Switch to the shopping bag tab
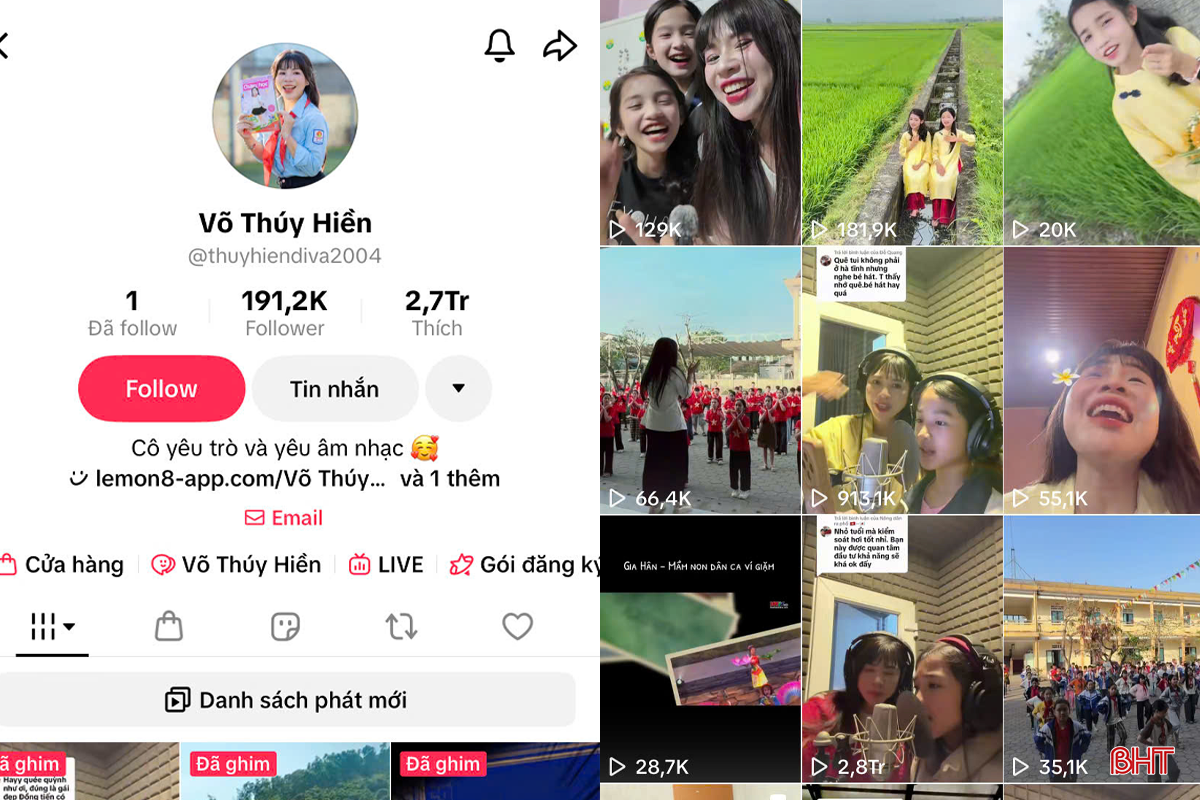The width and height of the screenshot is (1200, 800). click(169, 627)
